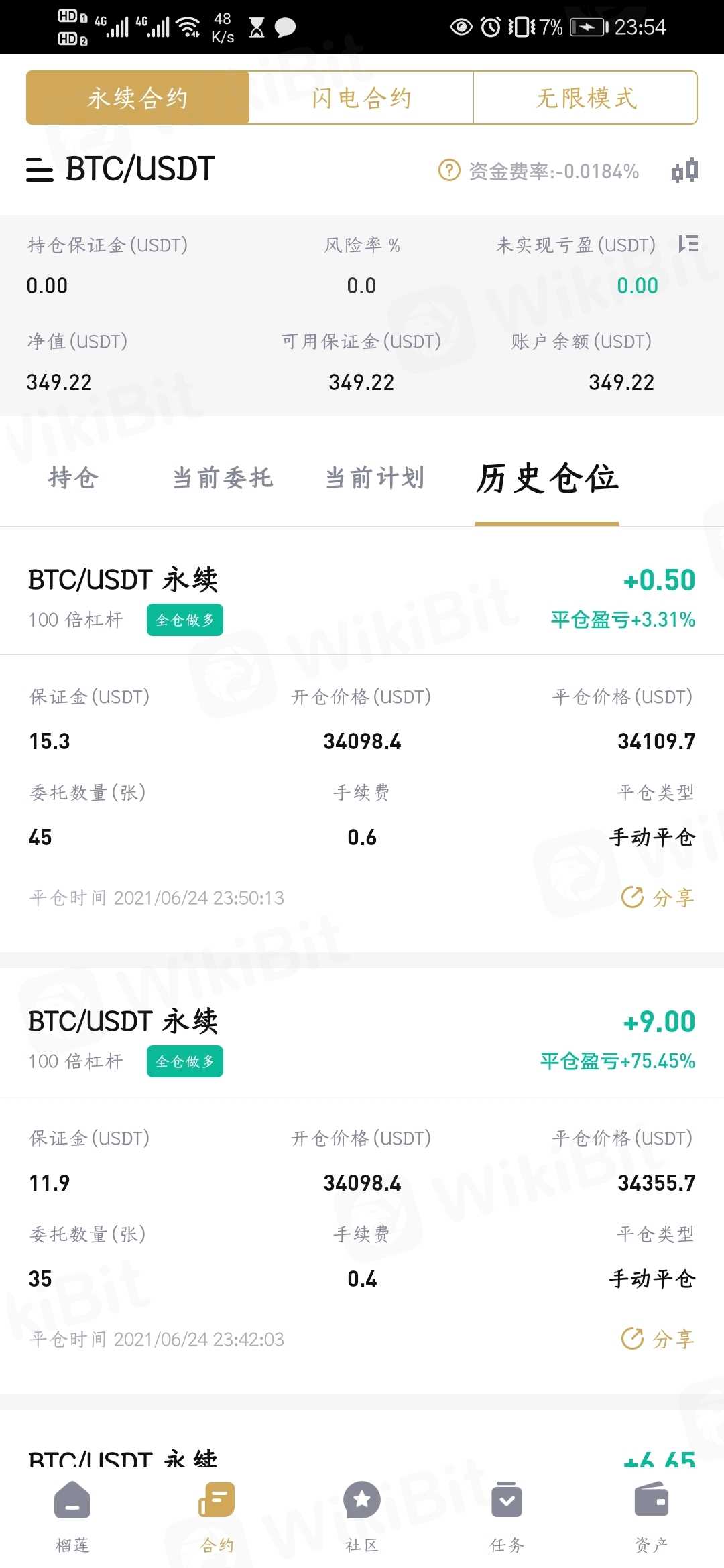Switch to the 闪电合约 segment

click(361, 98)
